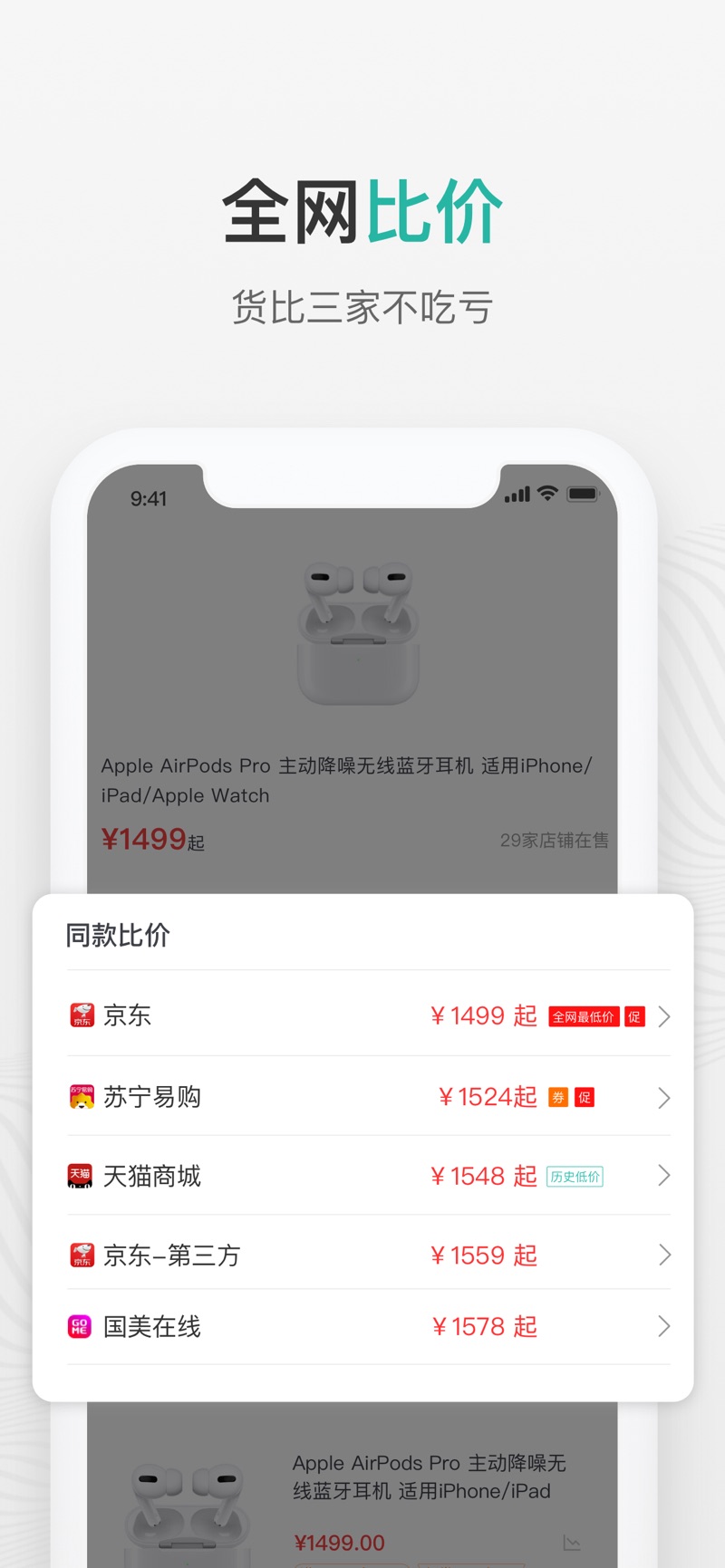
Task: Expand the 苏宁易购 listing via its chevron
Action: [664, 1097]
